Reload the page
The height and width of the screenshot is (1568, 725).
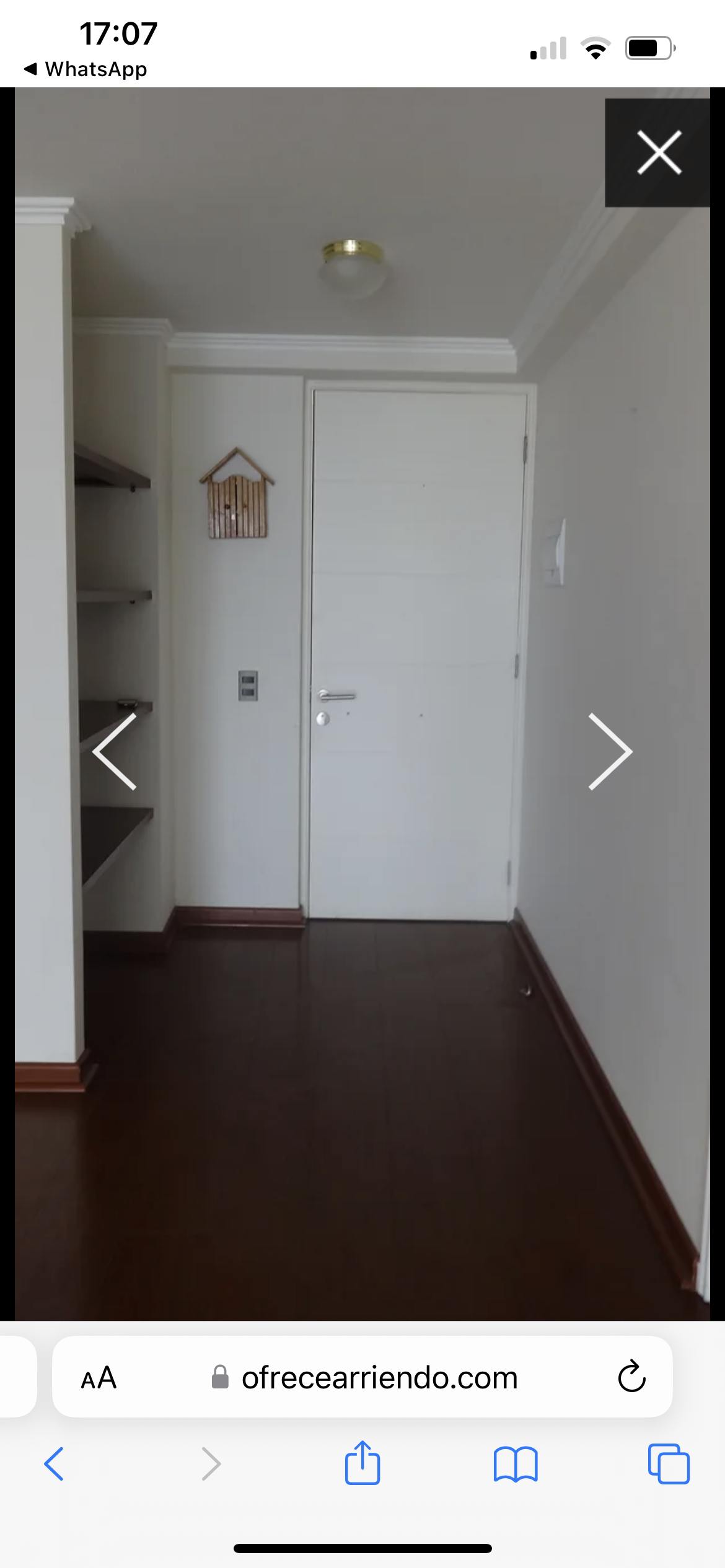631,1377
